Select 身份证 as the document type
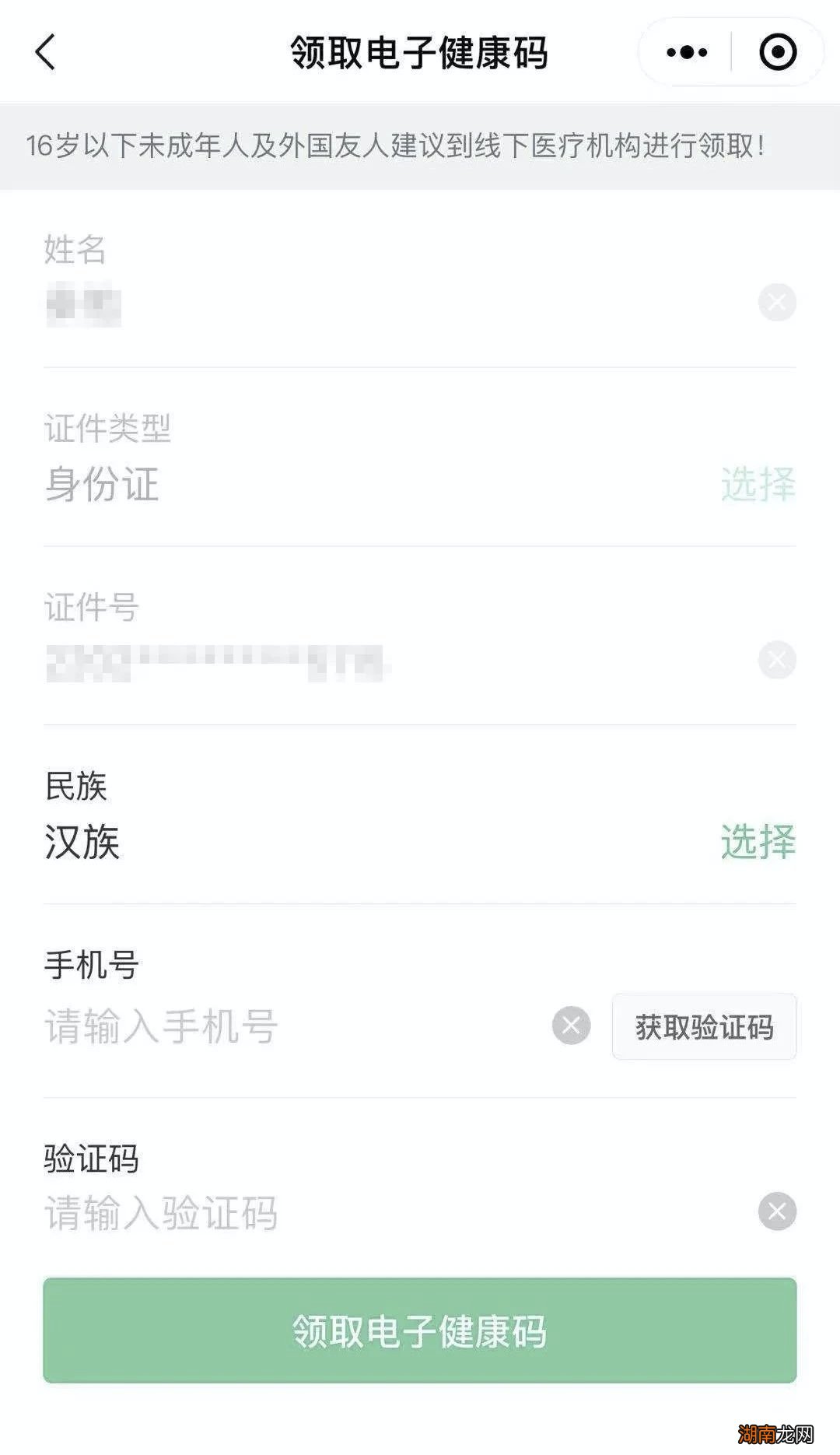The width and height of the screenshot is (840, 1455). pyautogui.click(x=101, y=484)
